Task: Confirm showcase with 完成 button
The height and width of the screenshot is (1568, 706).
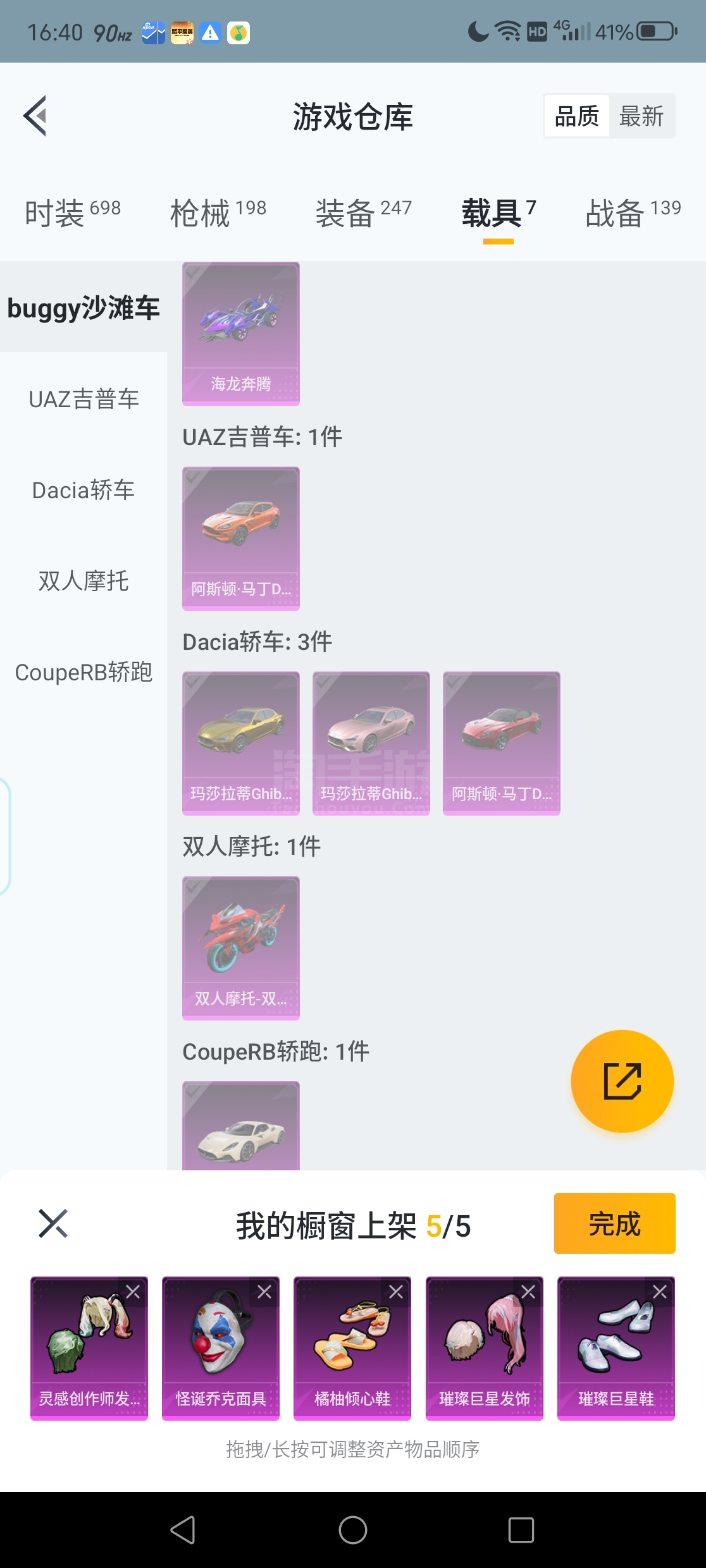Action: (x=614, y=1223)
